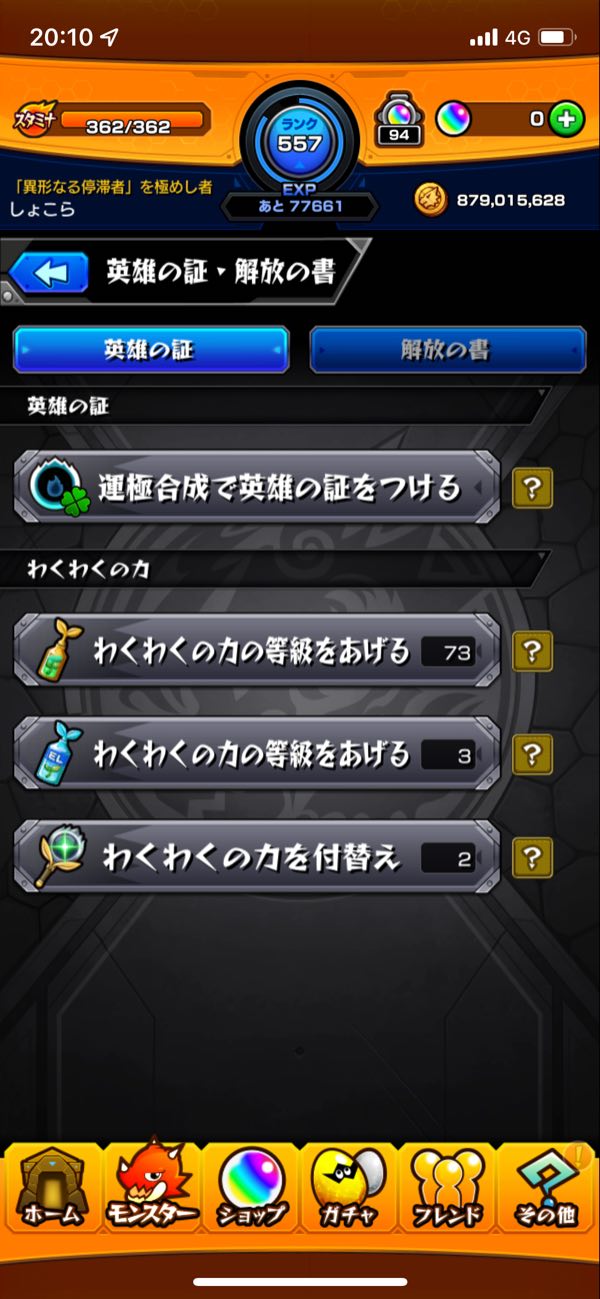The height and width of the screenshot is (1299, 600).
Task: Show help for the 73-count わくわくの力 row
Action: click(533, 652)
